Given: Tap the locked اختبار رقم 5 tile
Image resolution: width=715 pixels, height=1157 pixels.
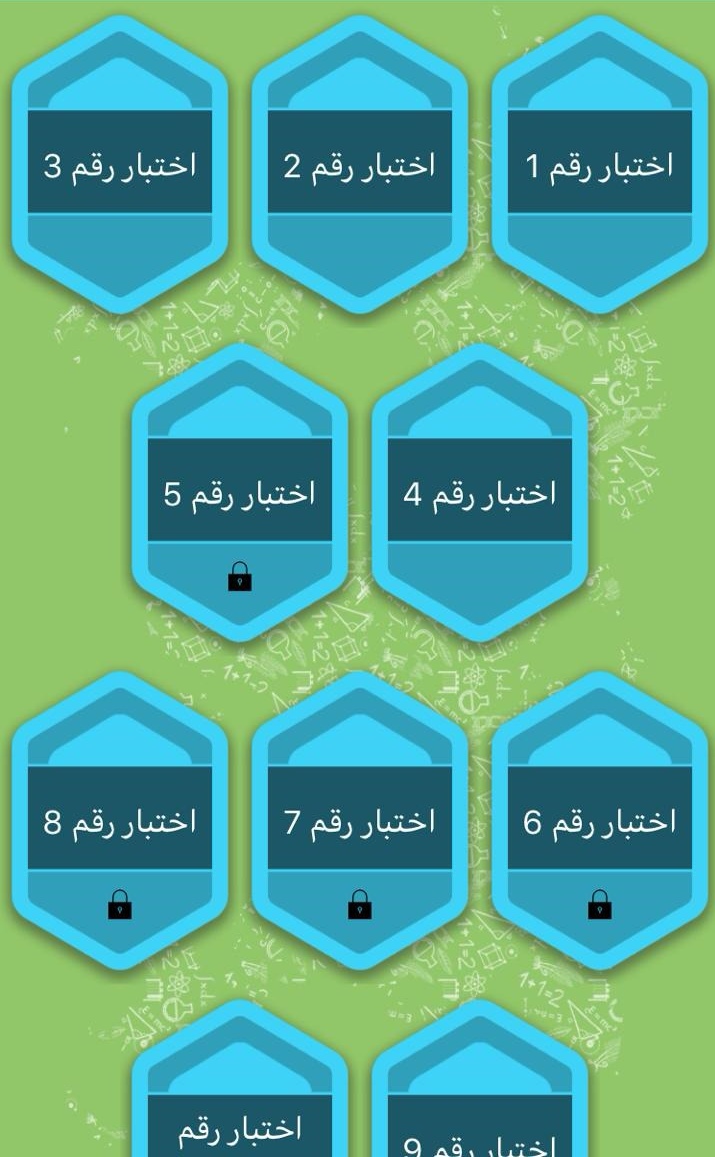Looking at the screenshot, I should point(240,493).
